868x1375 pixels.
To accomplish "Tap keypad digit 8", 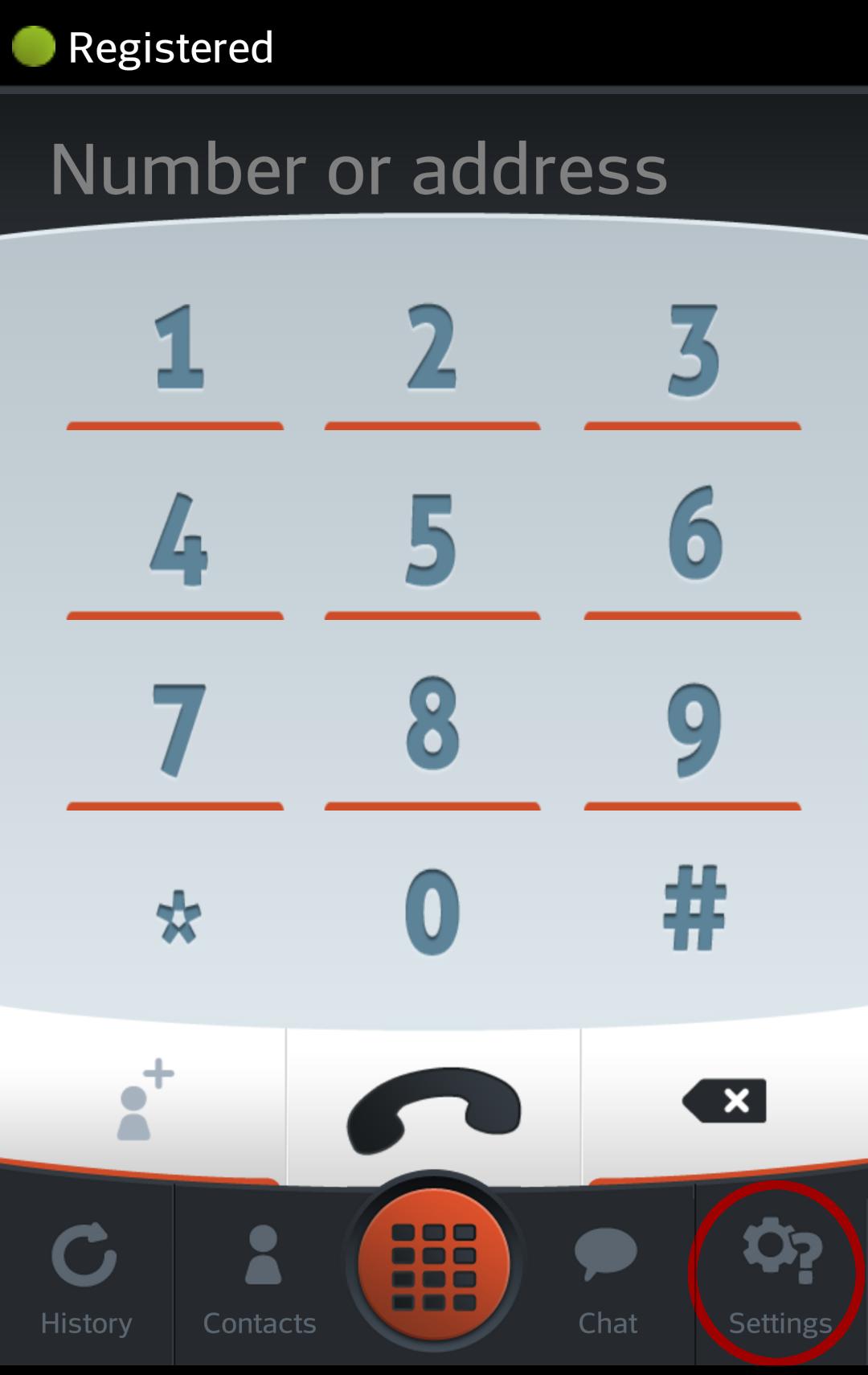I will pos(432,730).
